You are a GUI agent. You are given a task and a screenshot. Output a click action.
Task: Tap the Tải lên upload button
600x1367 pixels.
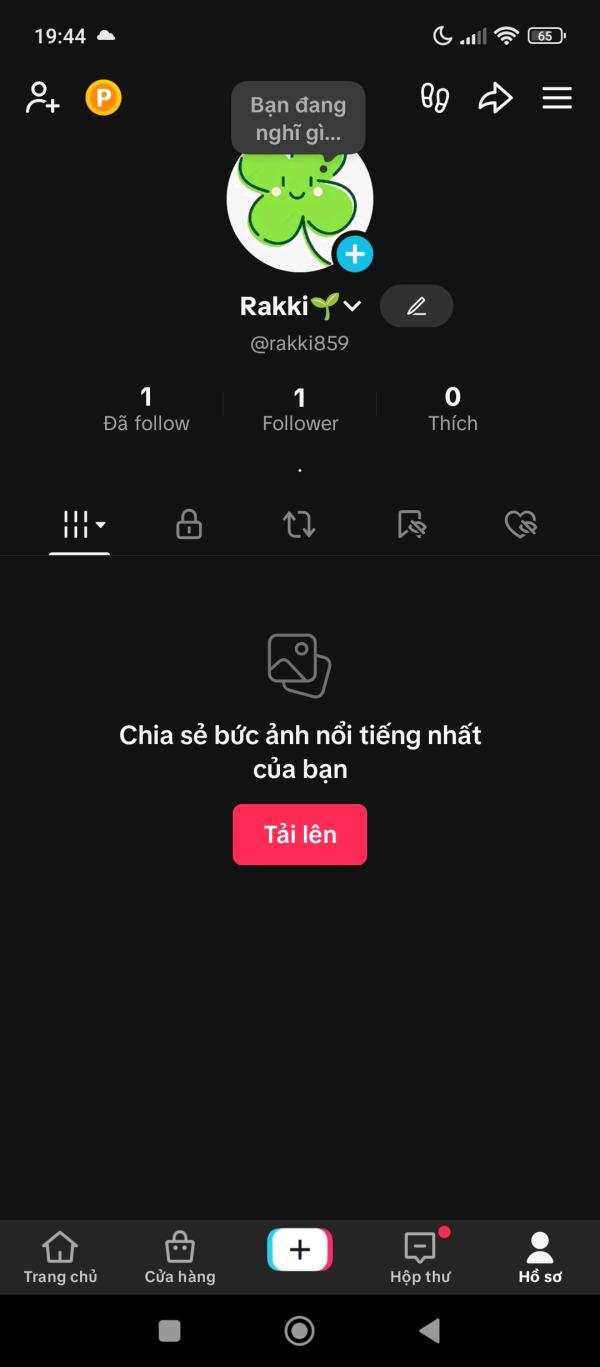pos(300,834)
